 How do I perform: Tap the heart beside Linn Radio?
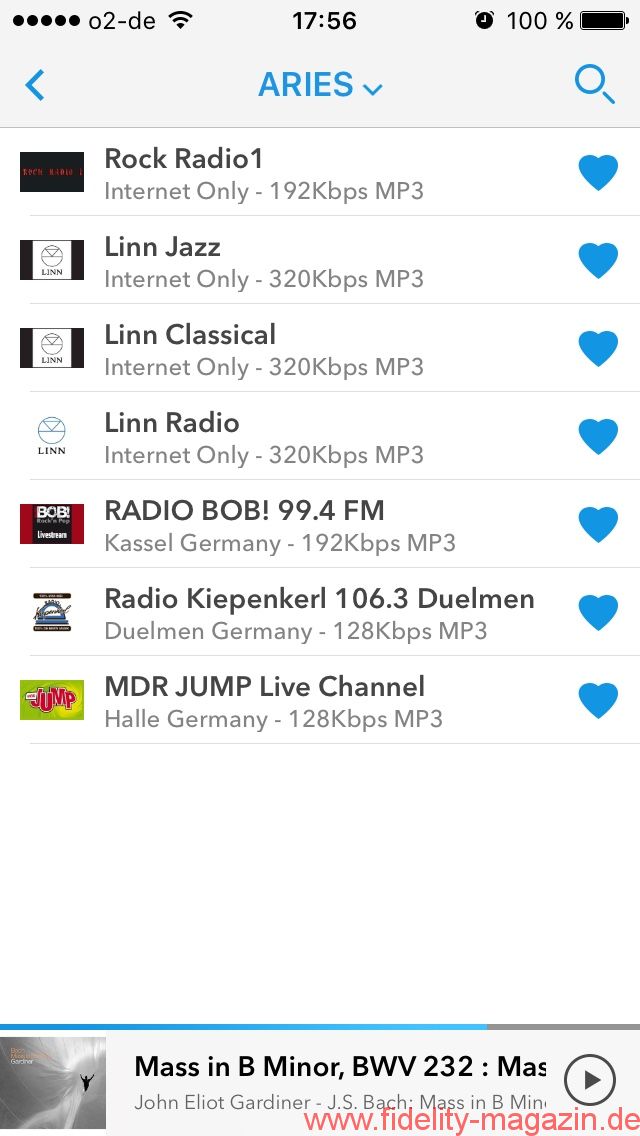(598, 437)
